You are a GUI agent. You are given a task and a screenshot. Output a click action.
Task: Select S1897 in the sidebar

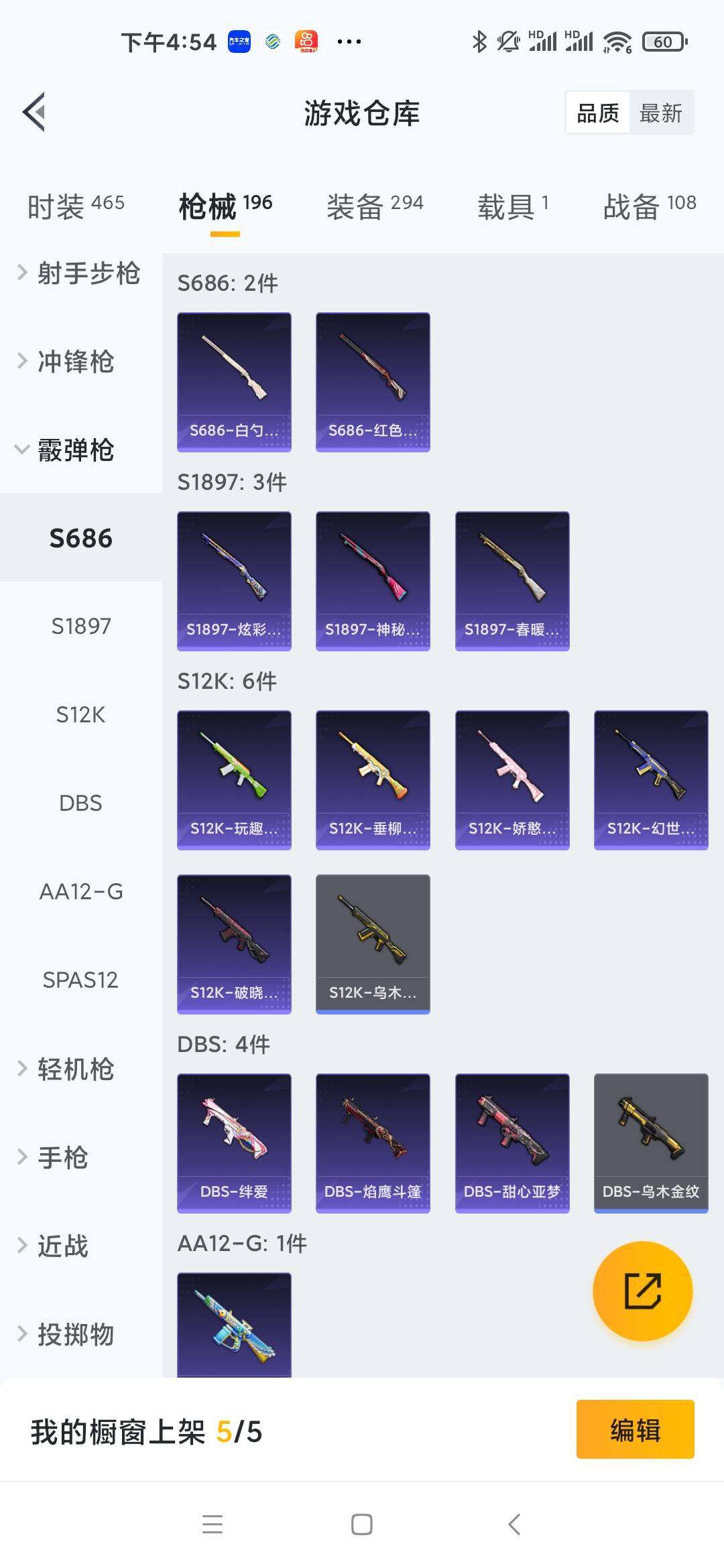click(81, 627)
